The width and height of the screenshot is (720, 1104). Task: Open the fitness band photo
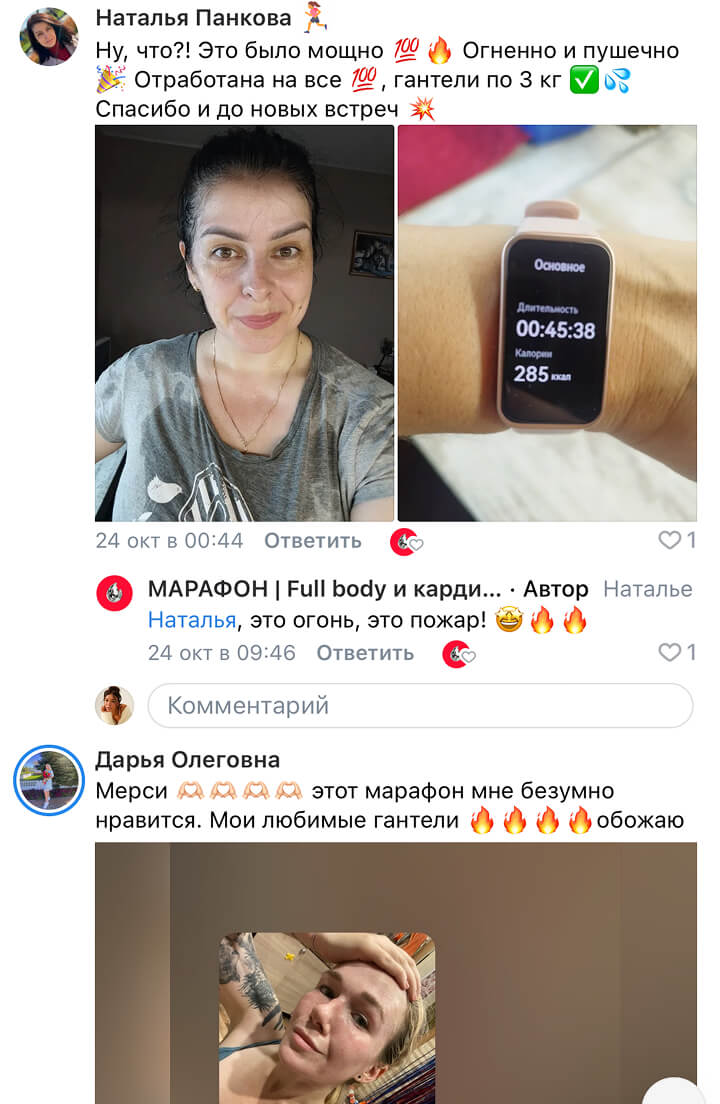coord(547,322)
